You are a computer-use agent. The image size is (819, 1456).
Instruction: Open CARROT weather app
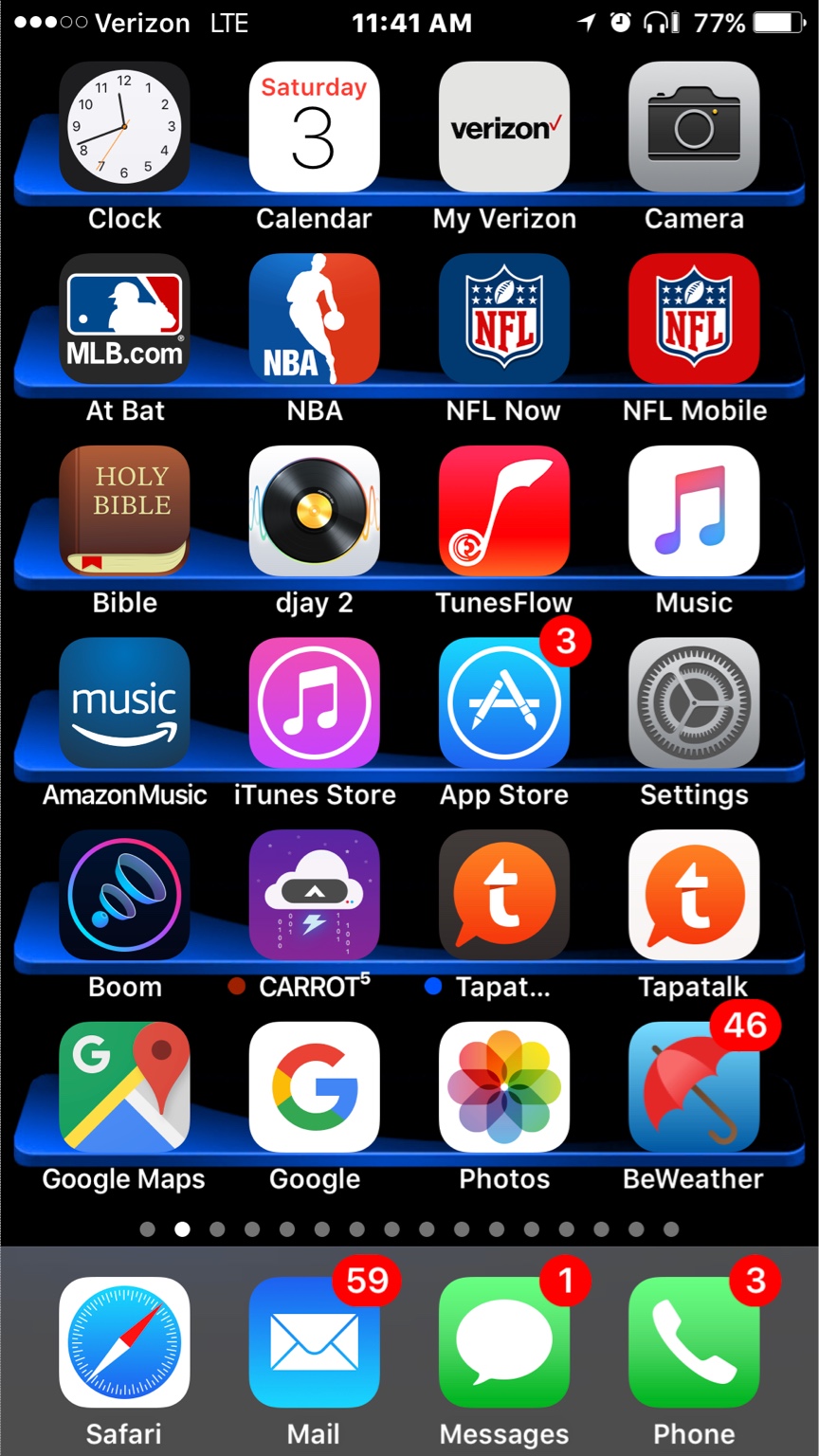click(314, 895)
